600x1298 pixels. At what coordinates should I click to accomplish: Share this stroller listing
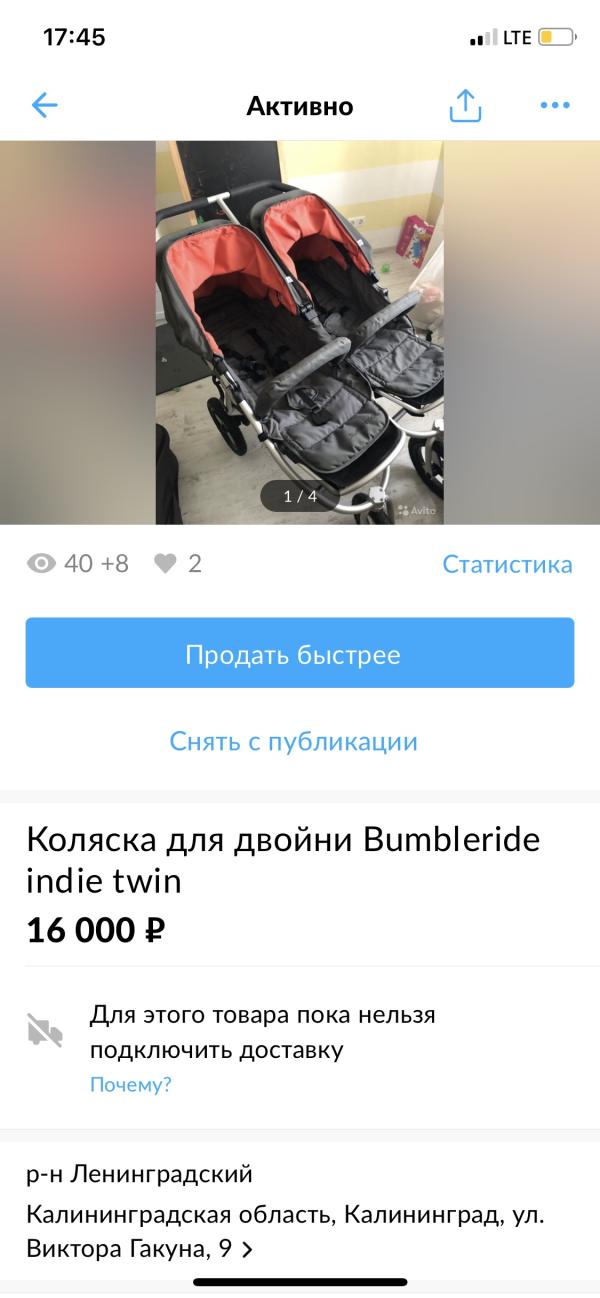click(x=465, y=105)
